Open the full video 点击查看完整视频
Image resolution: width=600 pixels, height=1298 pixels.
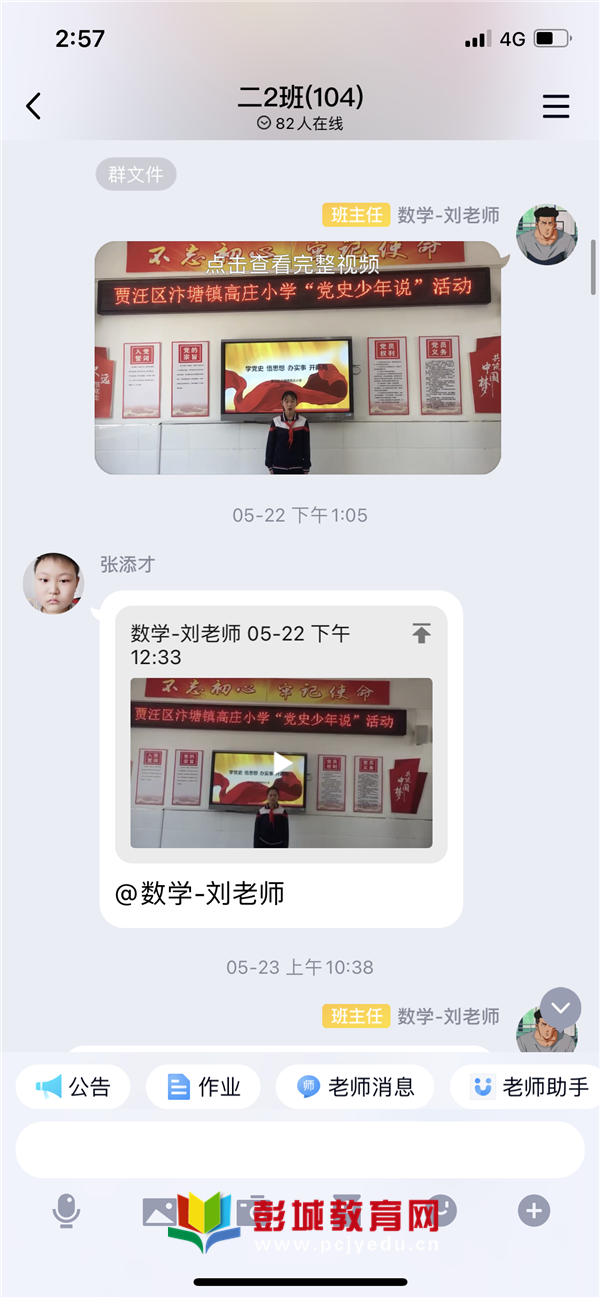click(297, 357)
